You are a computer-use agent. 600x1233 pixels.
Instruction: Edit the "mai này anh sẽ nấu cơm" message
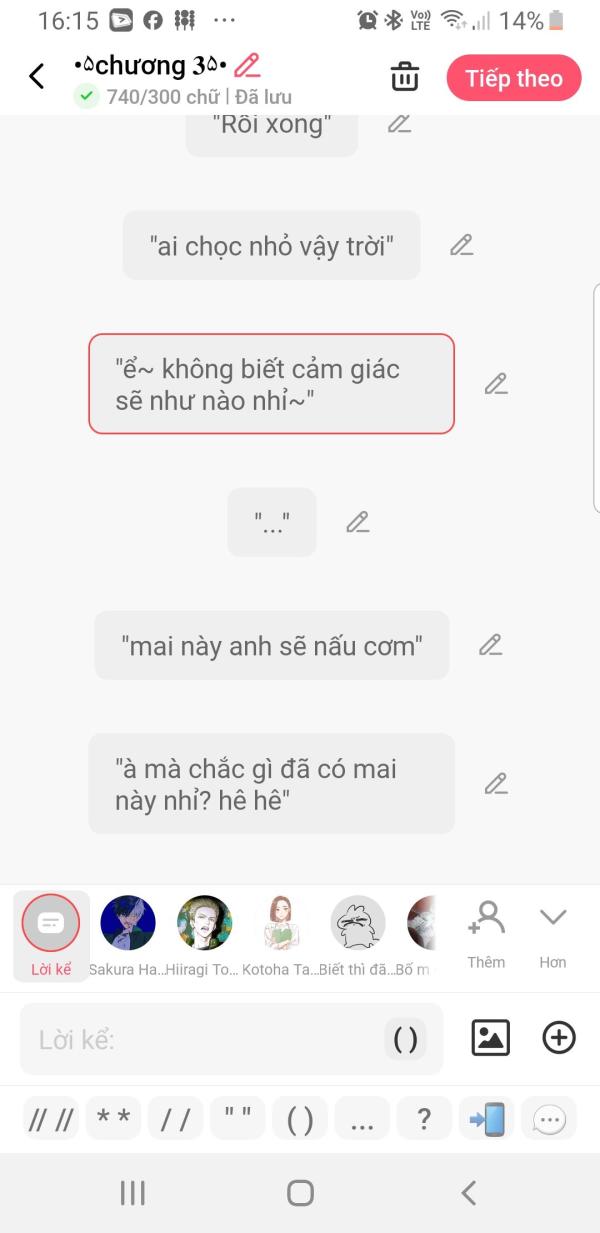[490, 645]
